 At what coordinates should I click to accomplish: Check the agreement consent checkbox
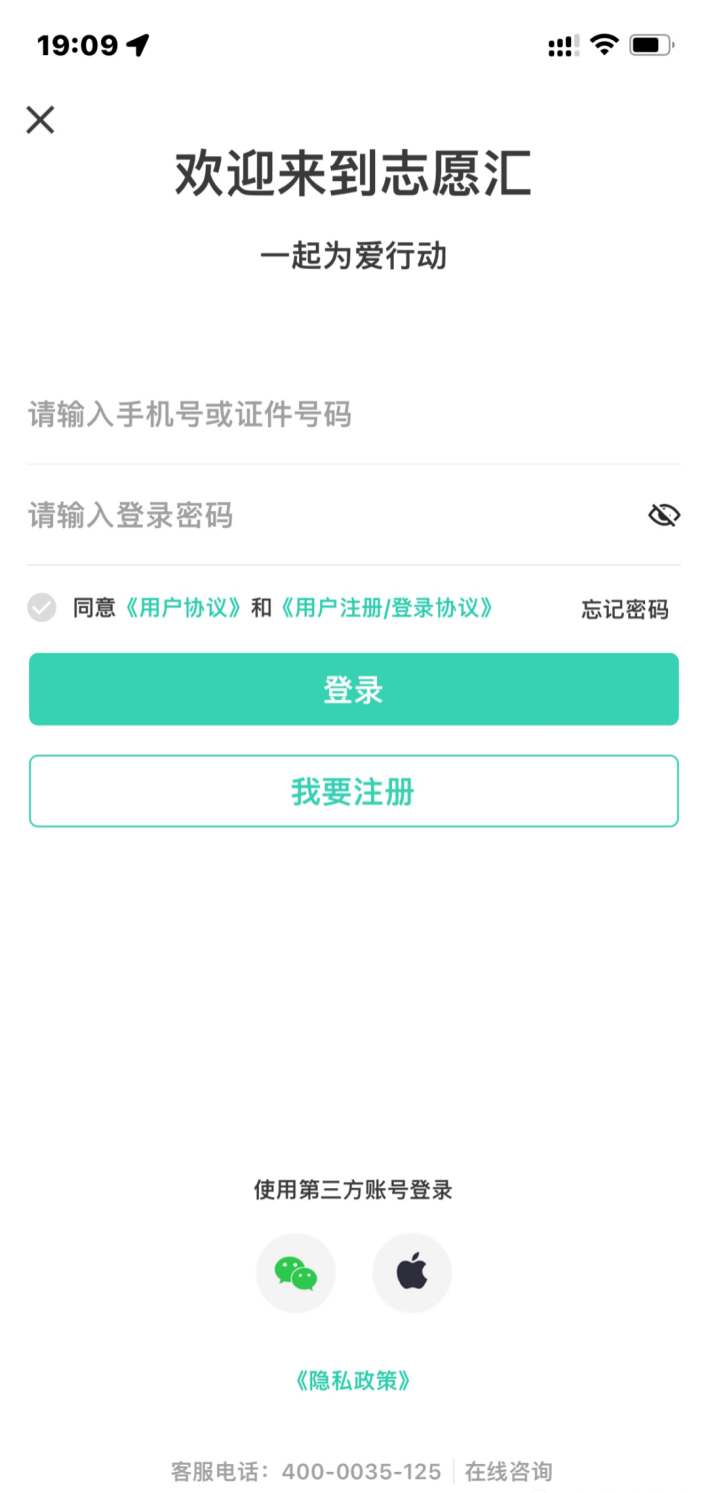[42, 607]
